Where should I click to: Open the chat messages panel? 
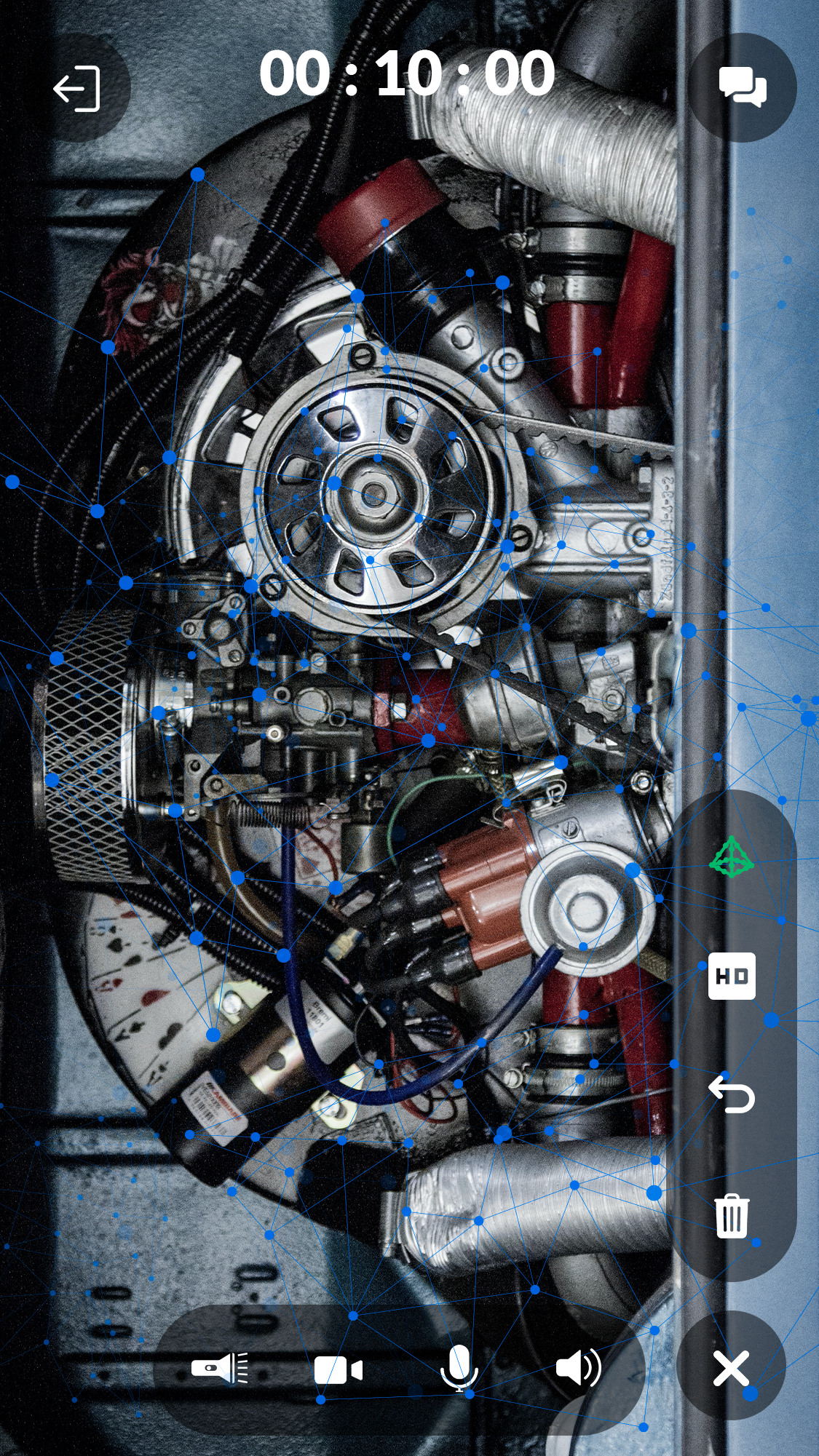[742, 87]
